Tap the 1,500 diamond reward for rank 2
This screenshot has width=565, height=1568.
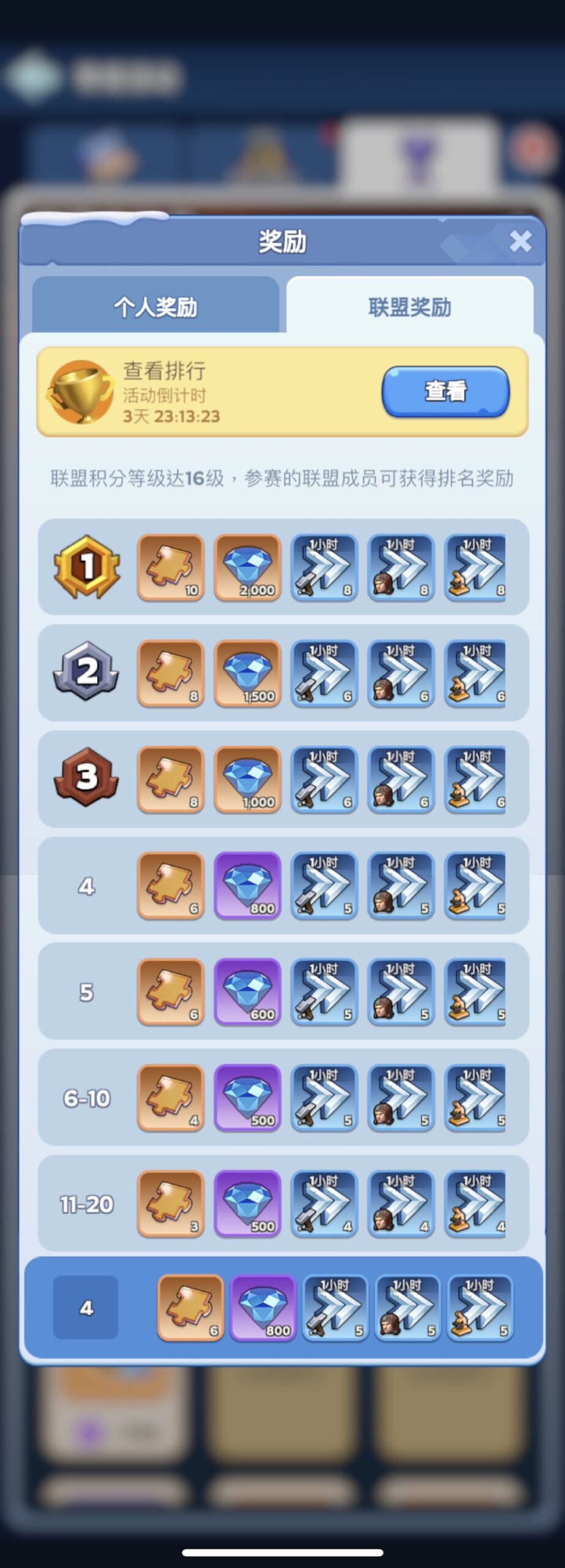247,673
